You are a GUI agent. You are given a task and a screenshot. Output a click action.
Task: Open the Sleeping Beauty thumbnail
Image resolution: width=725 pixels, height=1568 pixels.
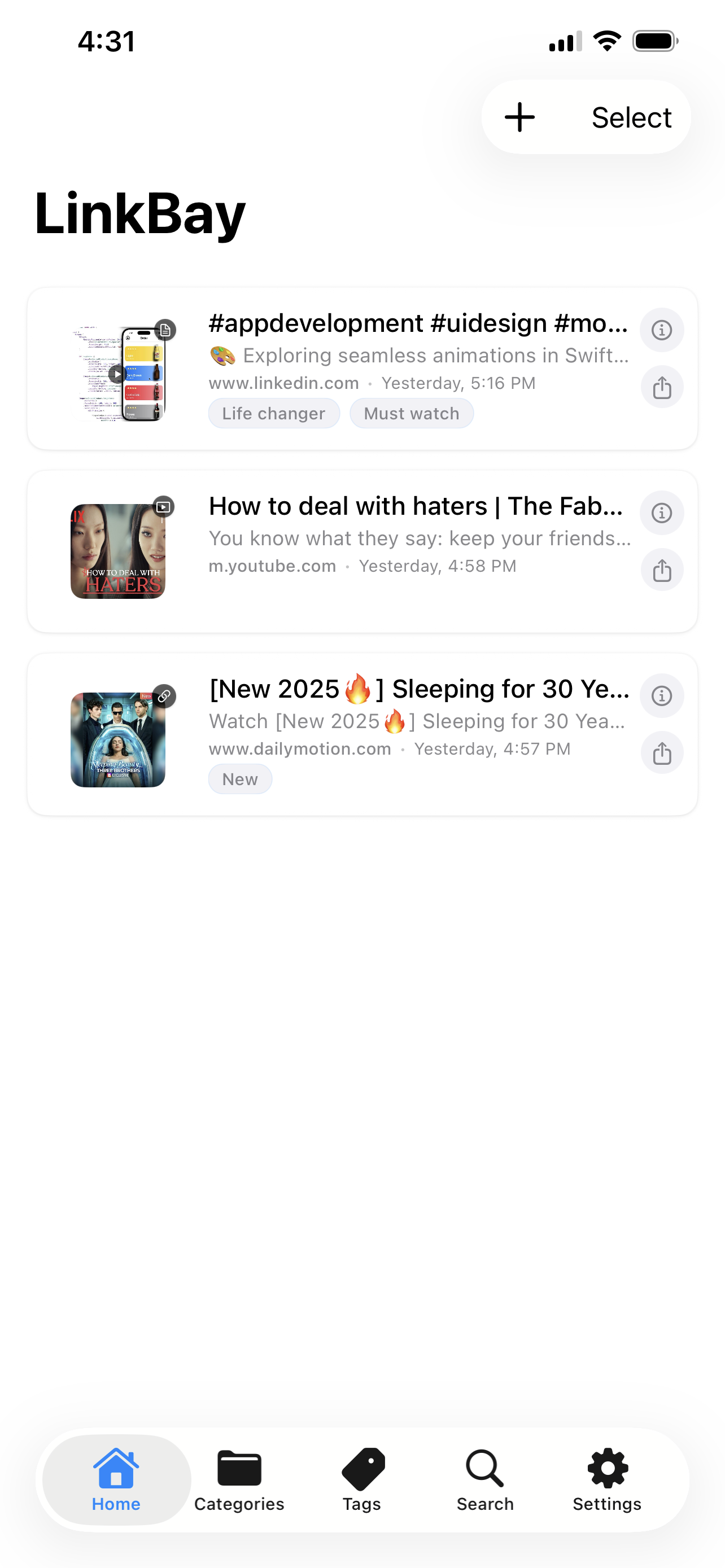click(x=118, y=739)
